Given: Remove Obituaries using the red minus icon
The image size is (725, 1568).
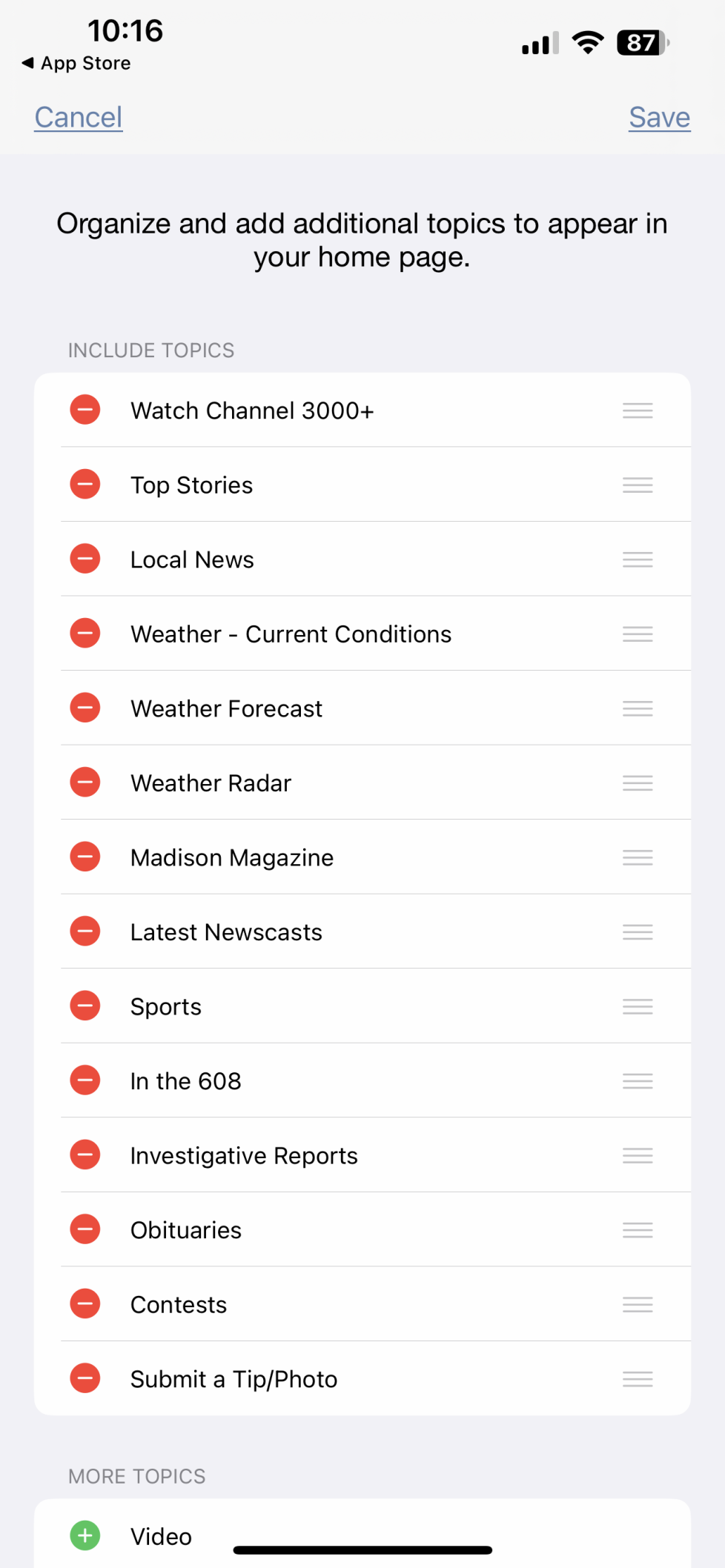Looking at the screenshot, I should (x=85, y=1229).
